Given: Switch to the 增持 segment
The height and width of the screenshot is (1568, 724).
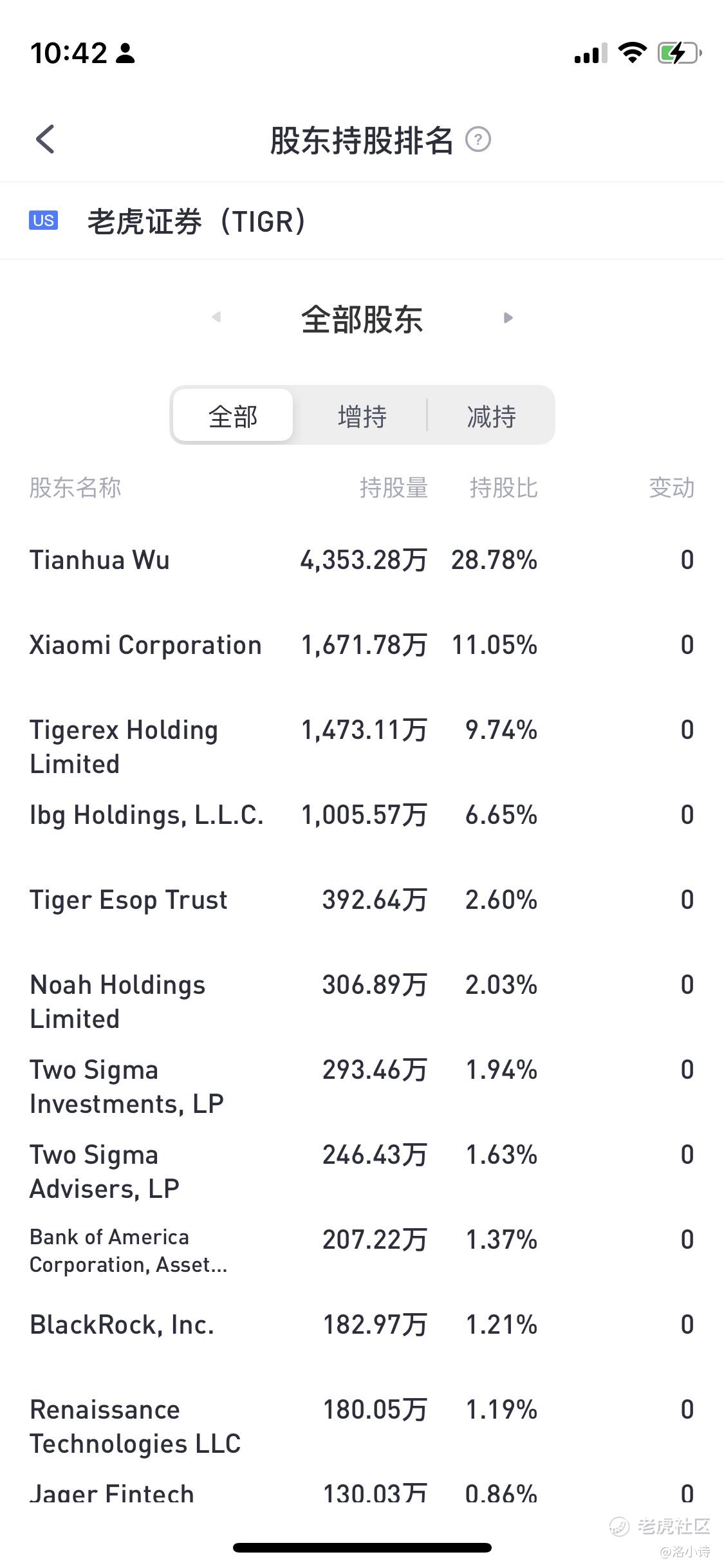Looking at the screenshot, I should click(362, 416).
